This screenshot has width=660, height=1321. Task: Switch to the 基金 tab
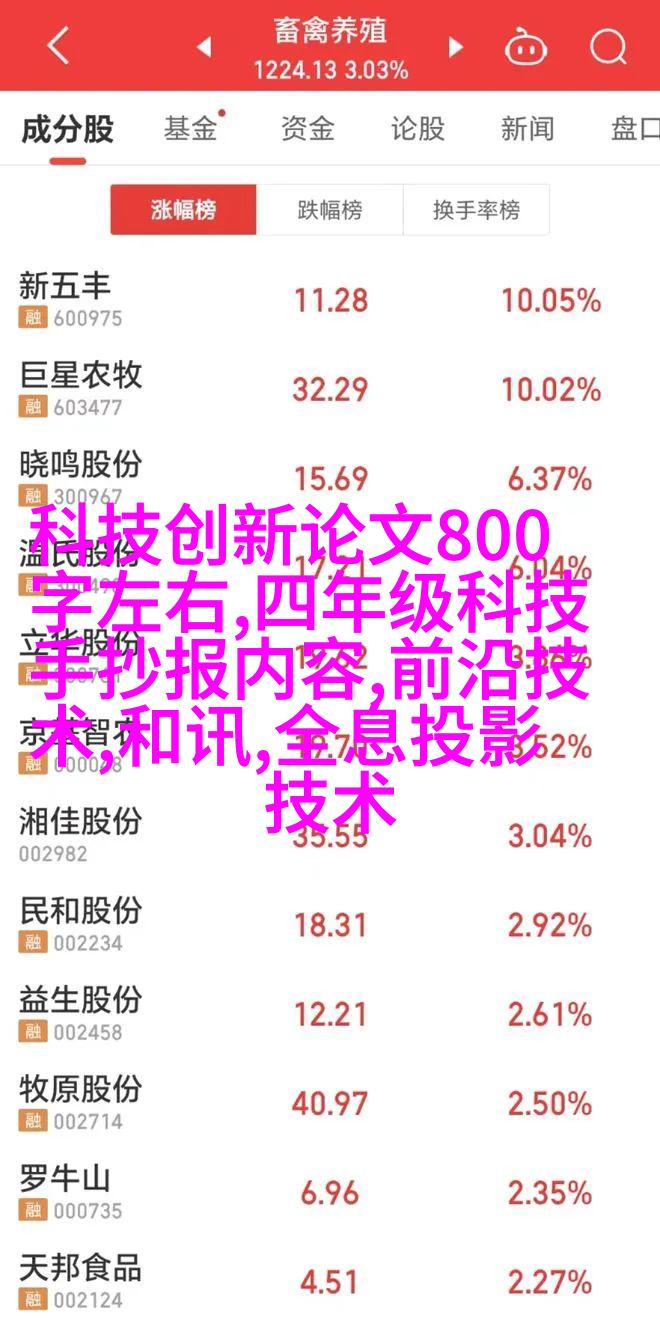point(190,128)
